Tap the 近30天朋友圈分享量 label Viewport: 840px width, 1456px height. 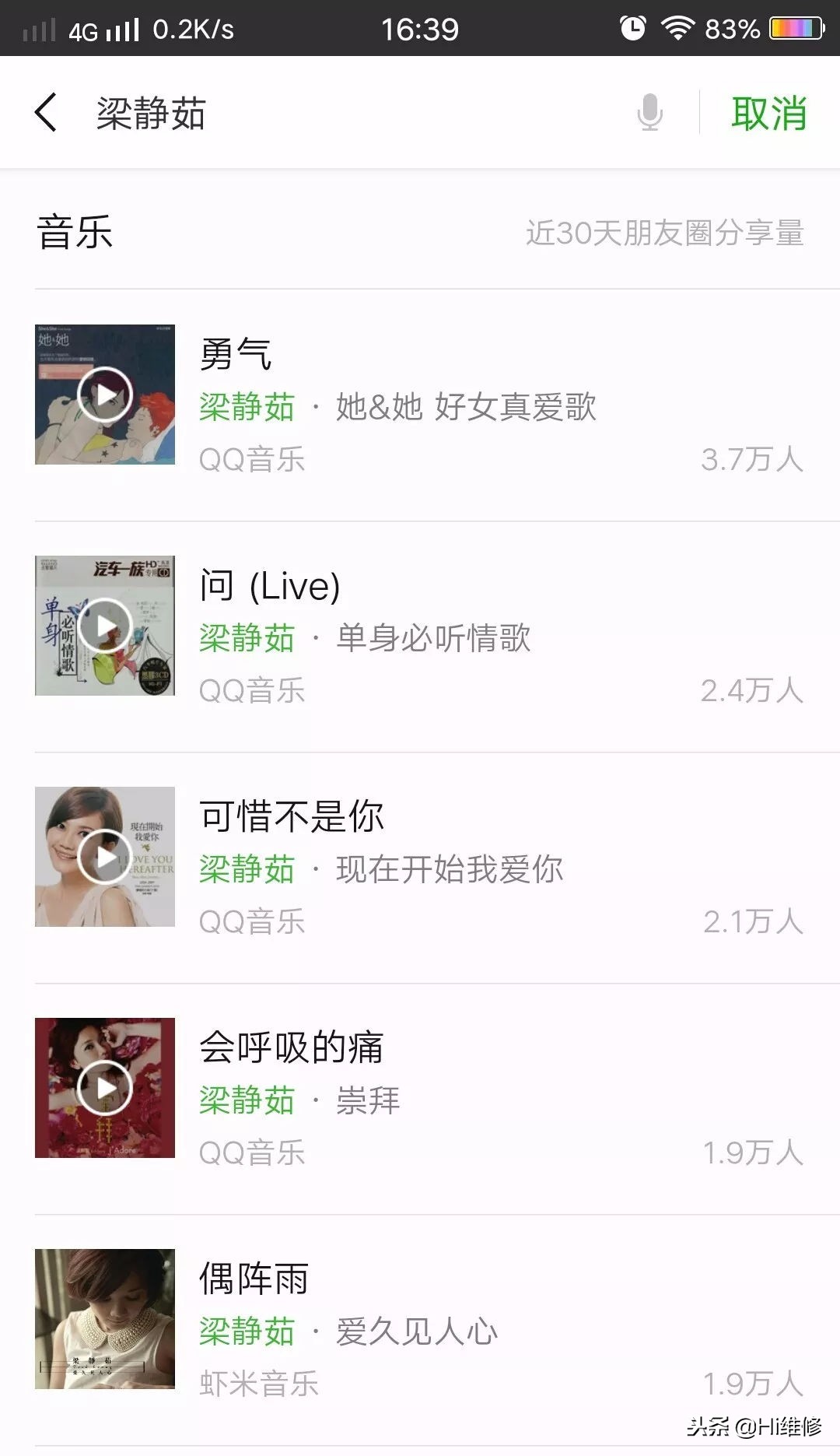click(665, 233)
